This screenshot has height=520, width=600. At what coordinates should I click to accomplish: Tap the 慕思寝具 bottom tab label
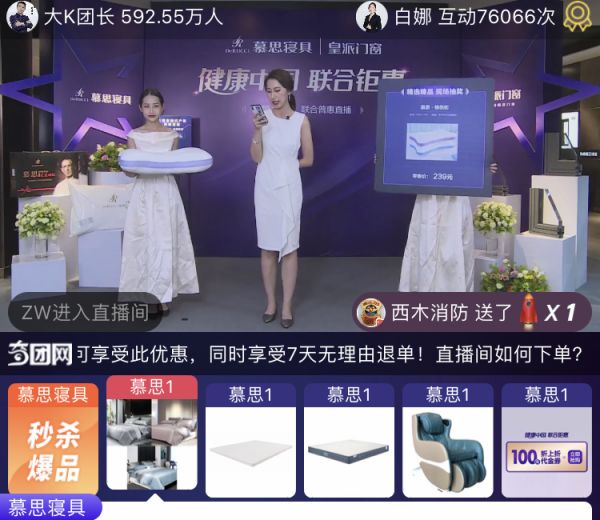pos(50,507)
